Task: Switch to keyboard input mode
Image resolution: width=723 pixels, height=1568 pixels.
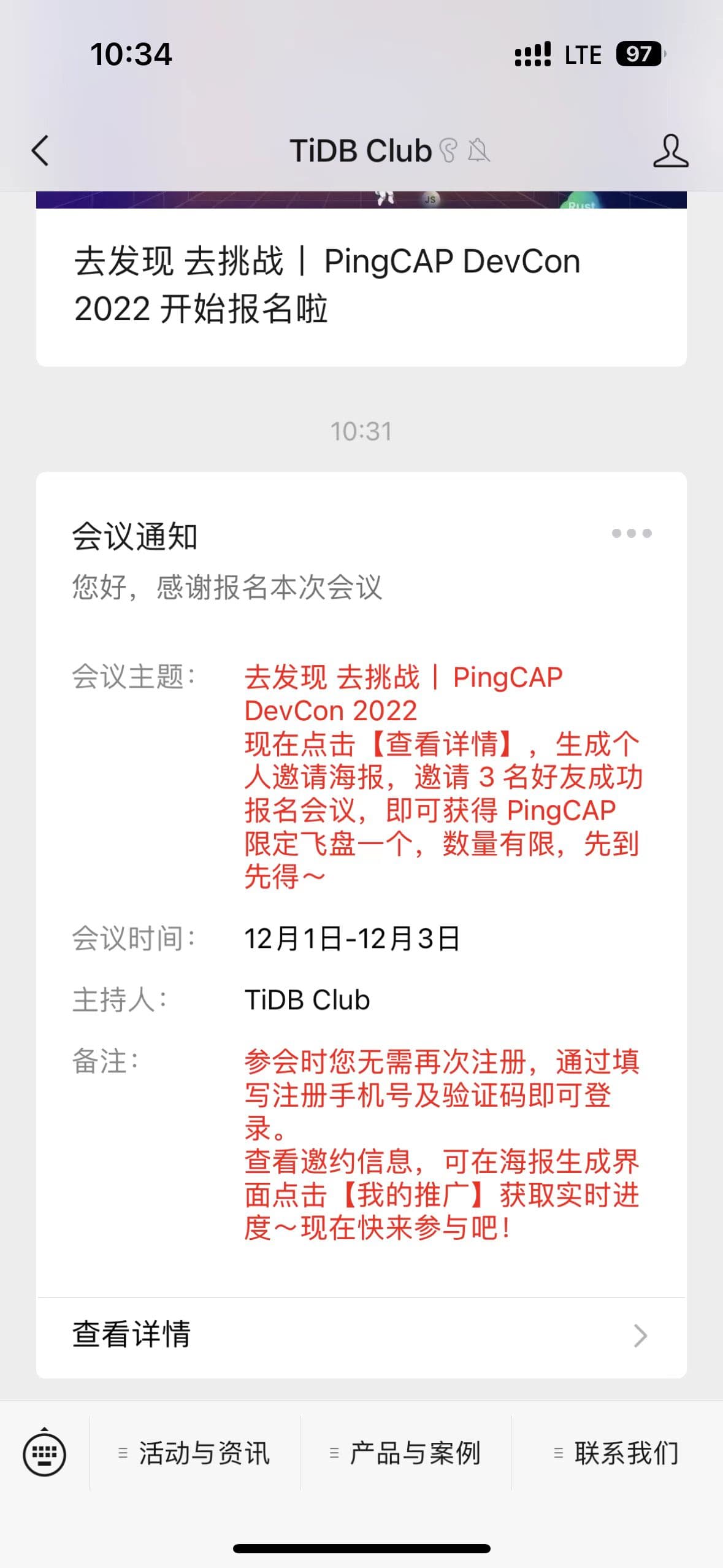Action: [44, 1453]
